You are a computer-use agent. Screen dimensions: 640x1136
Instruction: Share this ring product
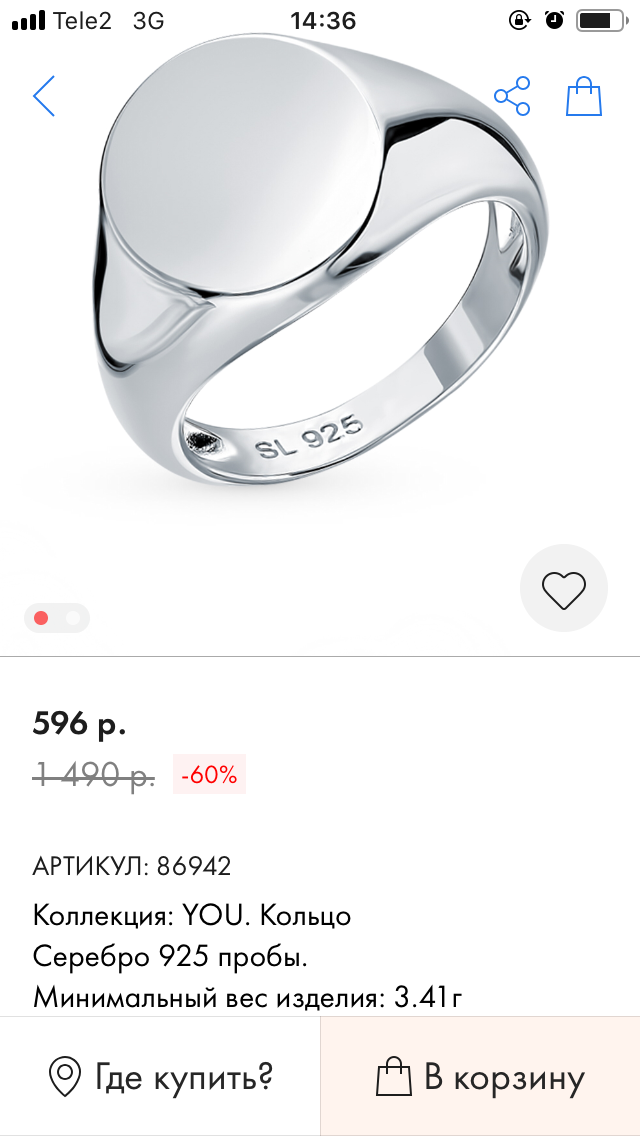512,96
